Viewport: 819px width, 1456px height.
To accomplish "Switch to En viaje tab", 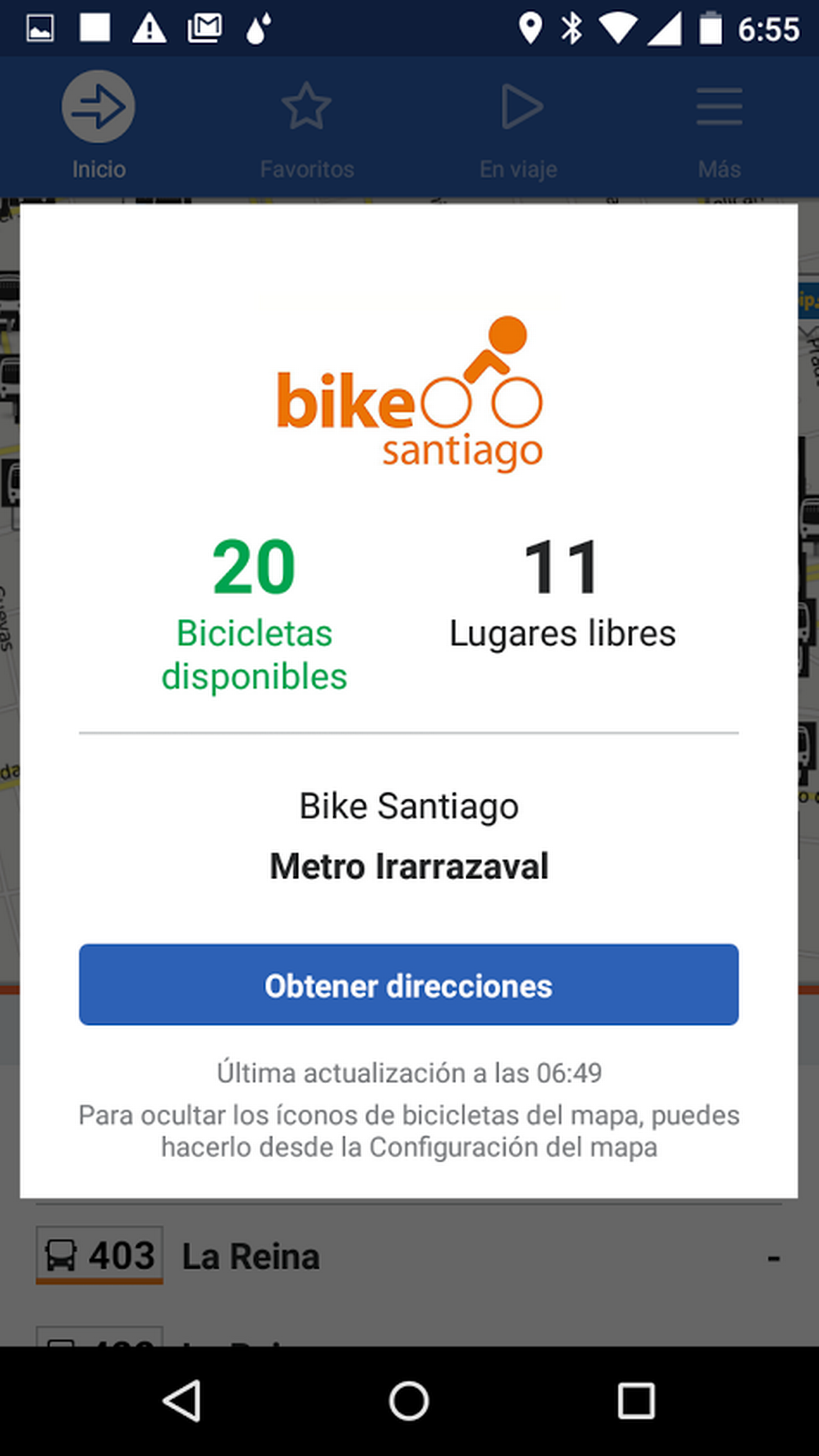I will pos(519,126).
